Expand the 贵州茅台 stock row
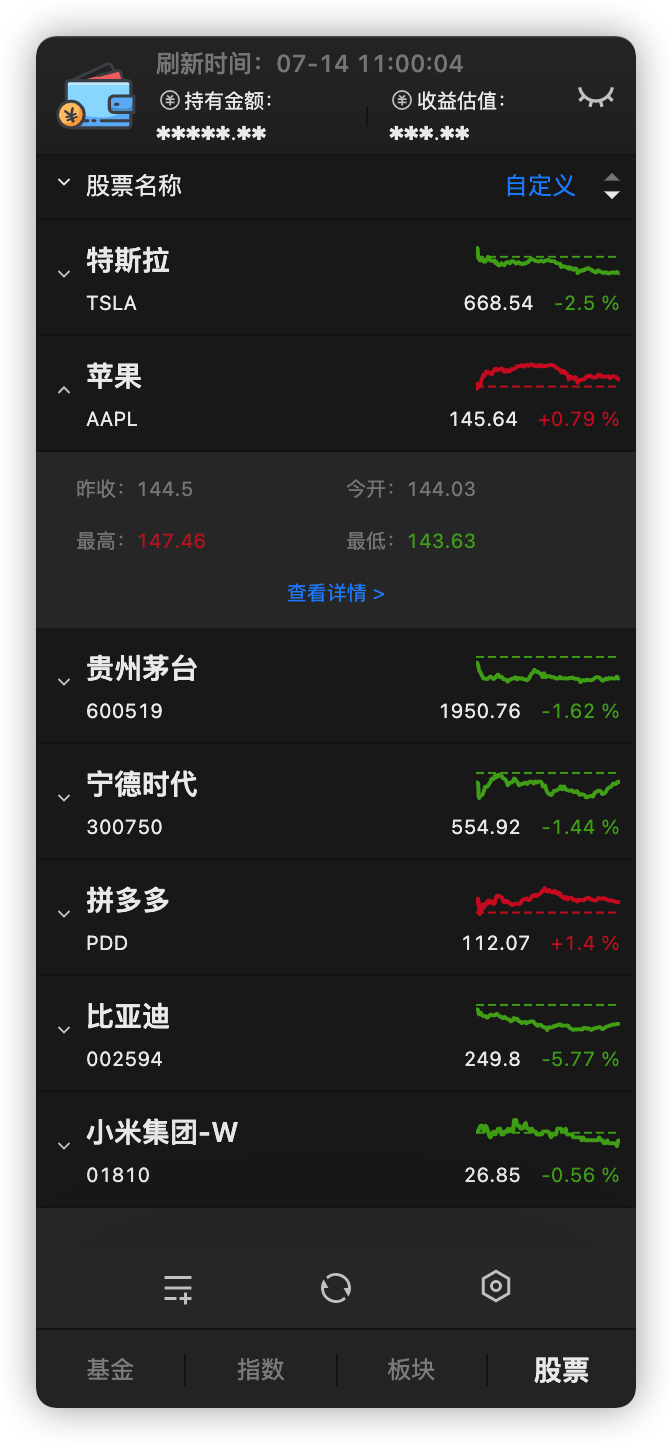 (64, 682)
